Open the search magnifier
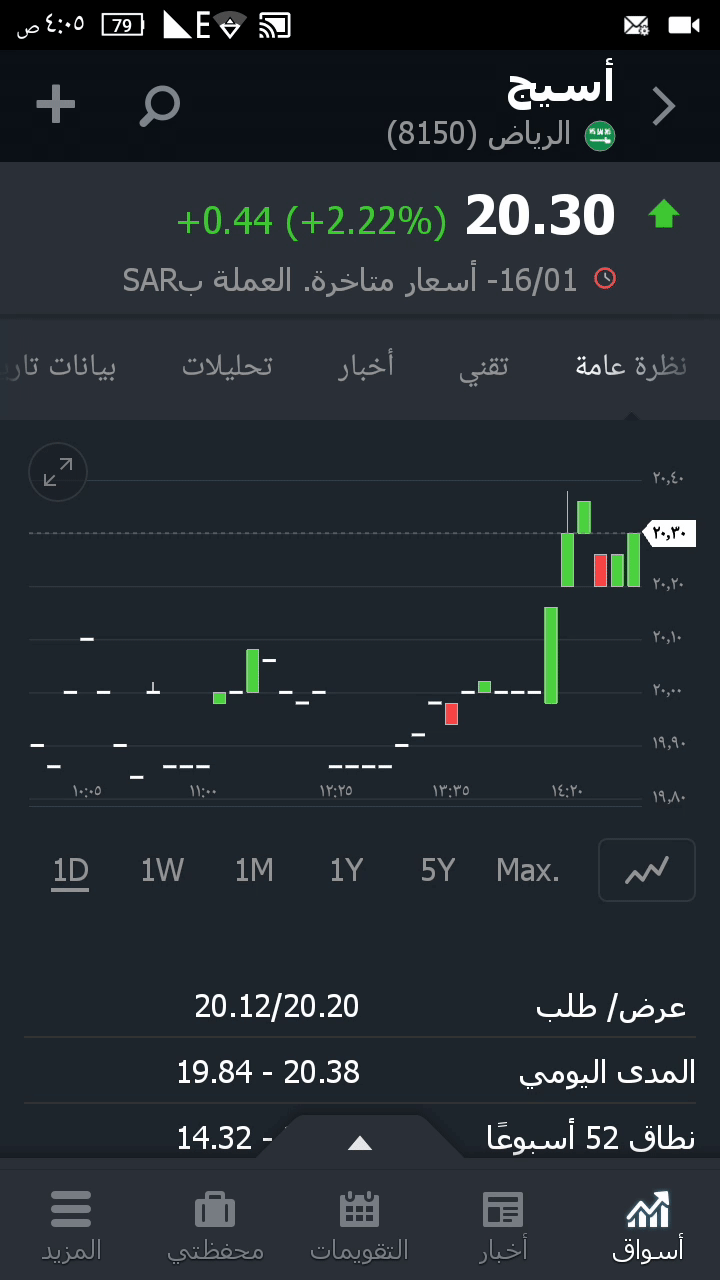This screenshot has width=720, height=1280. pos(159,105)
